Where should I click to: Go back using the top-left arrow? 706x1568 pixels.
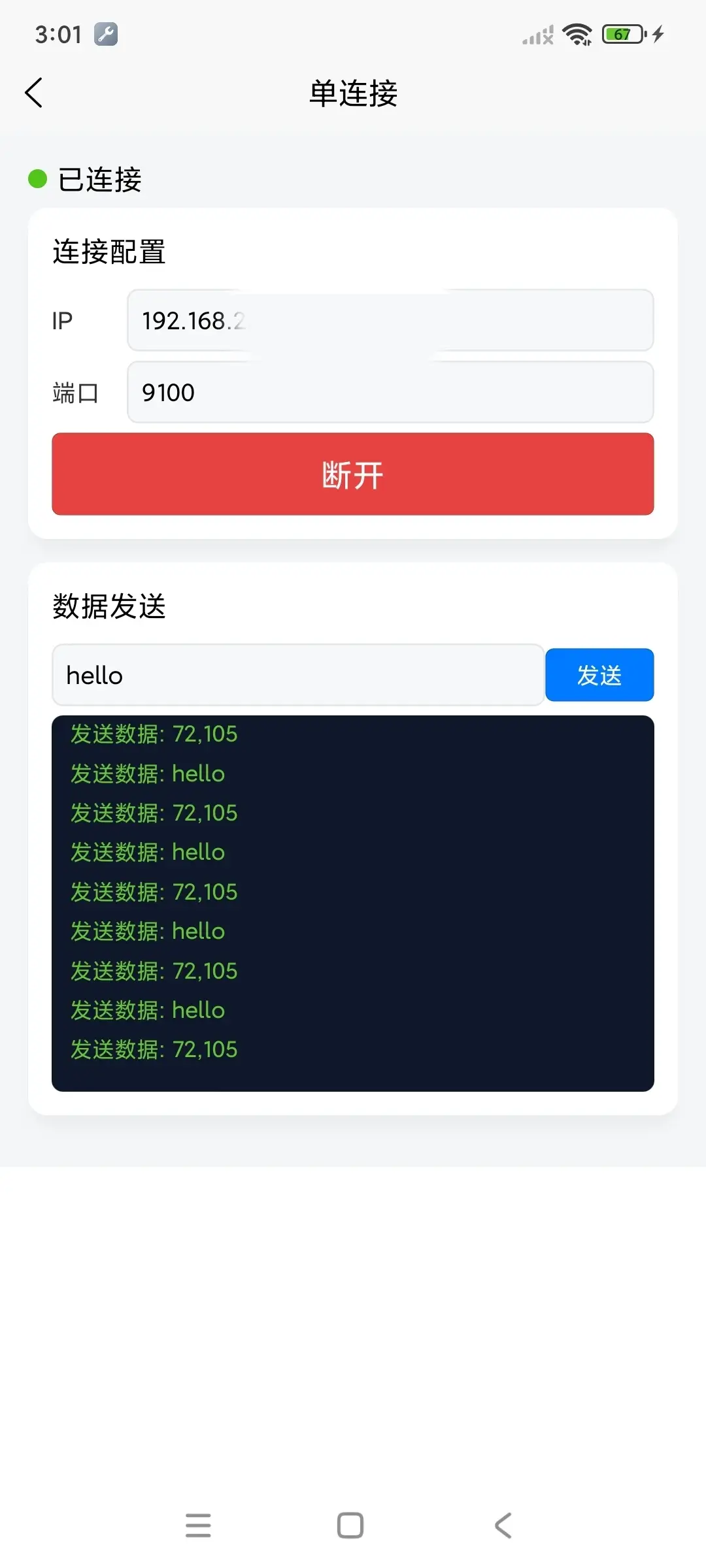(x=34, y=93)
